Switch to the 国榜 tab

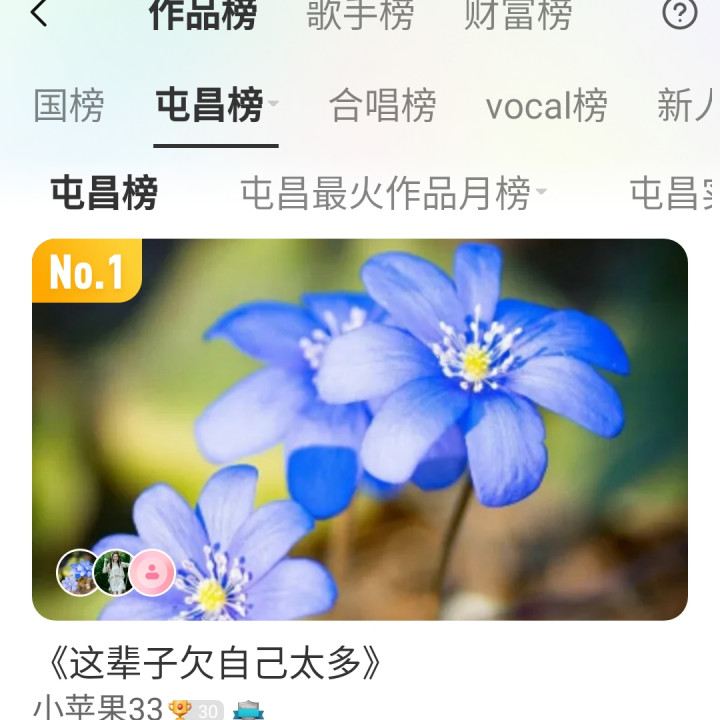[69, 106]
